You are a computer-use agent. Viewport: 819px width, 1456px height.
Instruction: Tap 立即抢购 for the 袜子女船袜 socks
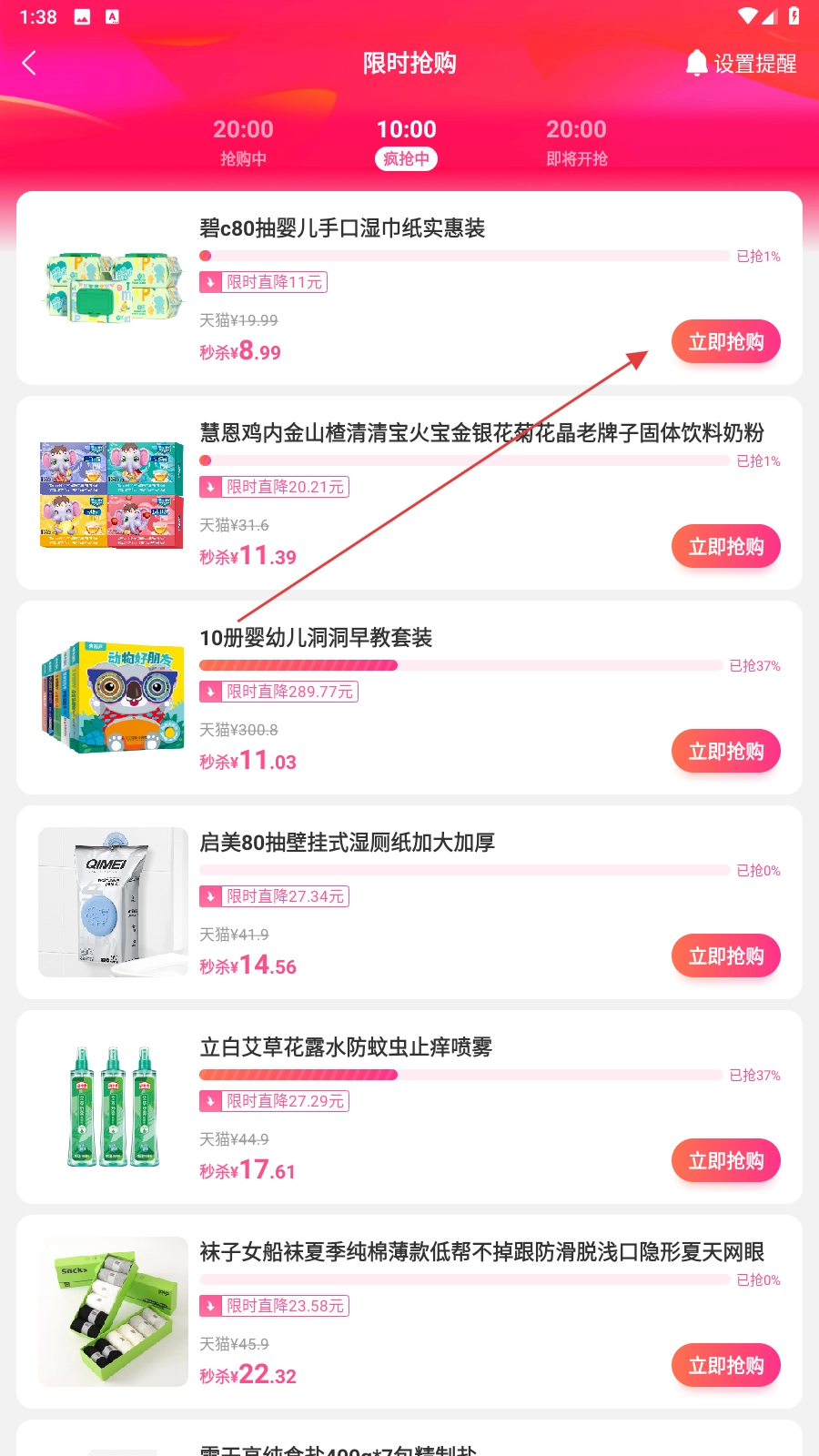[725, 1366]
